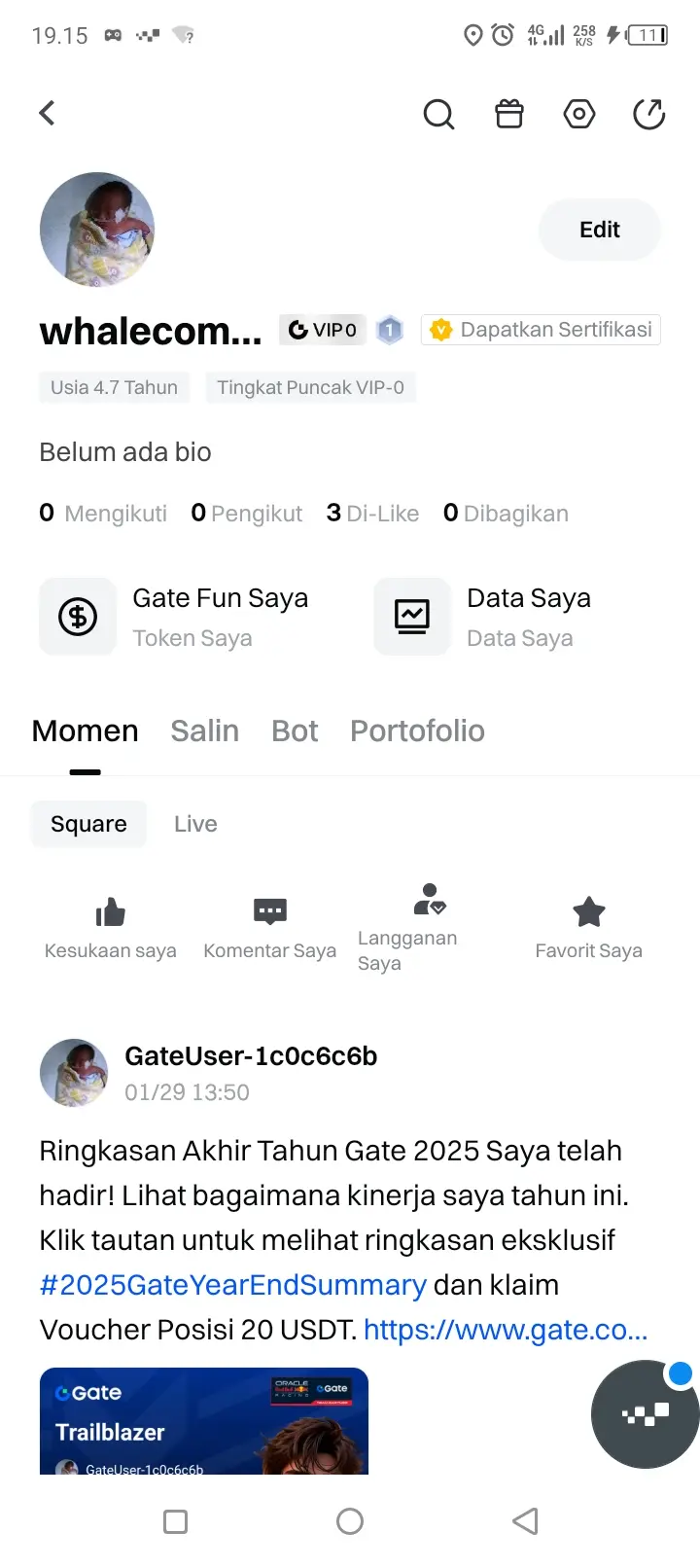Select the Live segment

tap(195, 824)
